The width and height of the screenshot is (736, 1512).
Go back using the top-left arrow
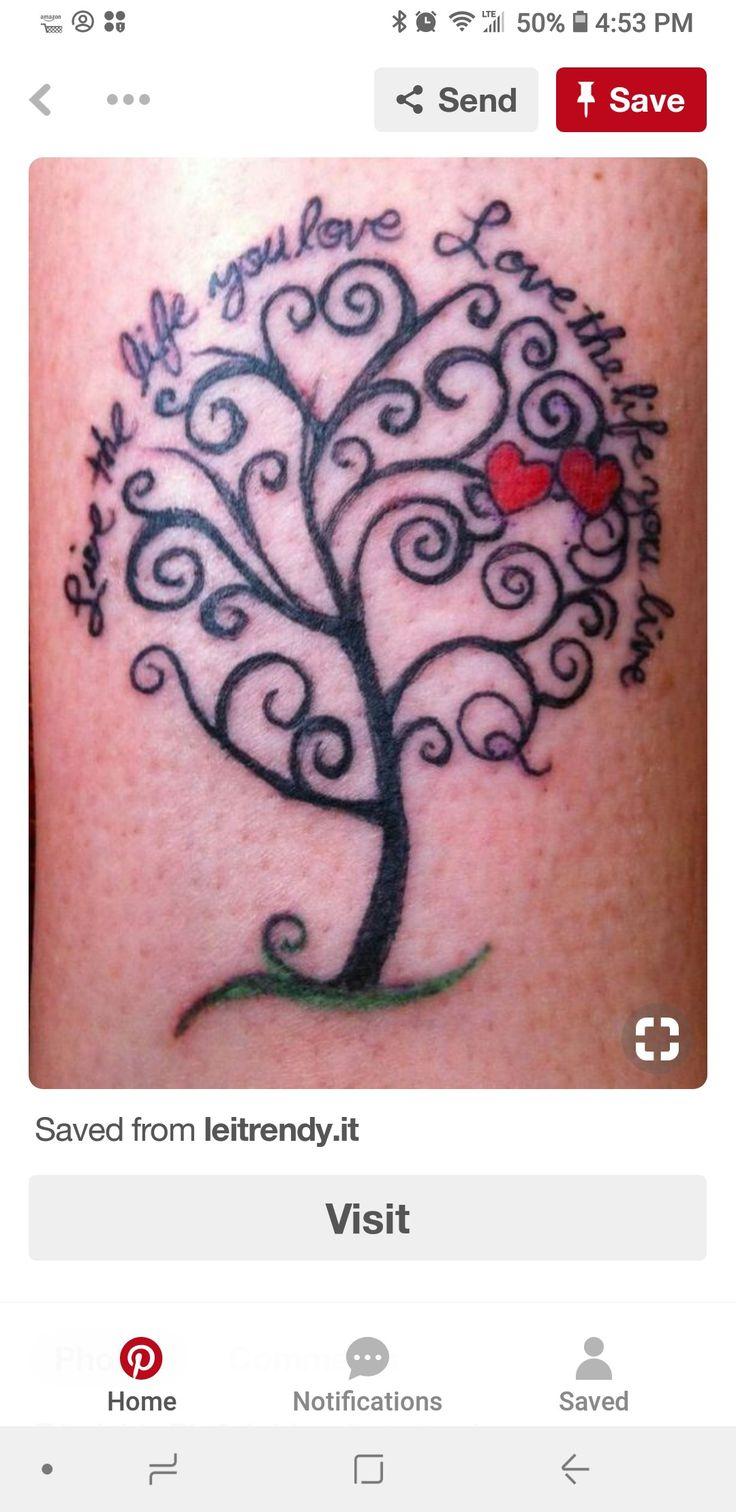[x=40, y=100]
